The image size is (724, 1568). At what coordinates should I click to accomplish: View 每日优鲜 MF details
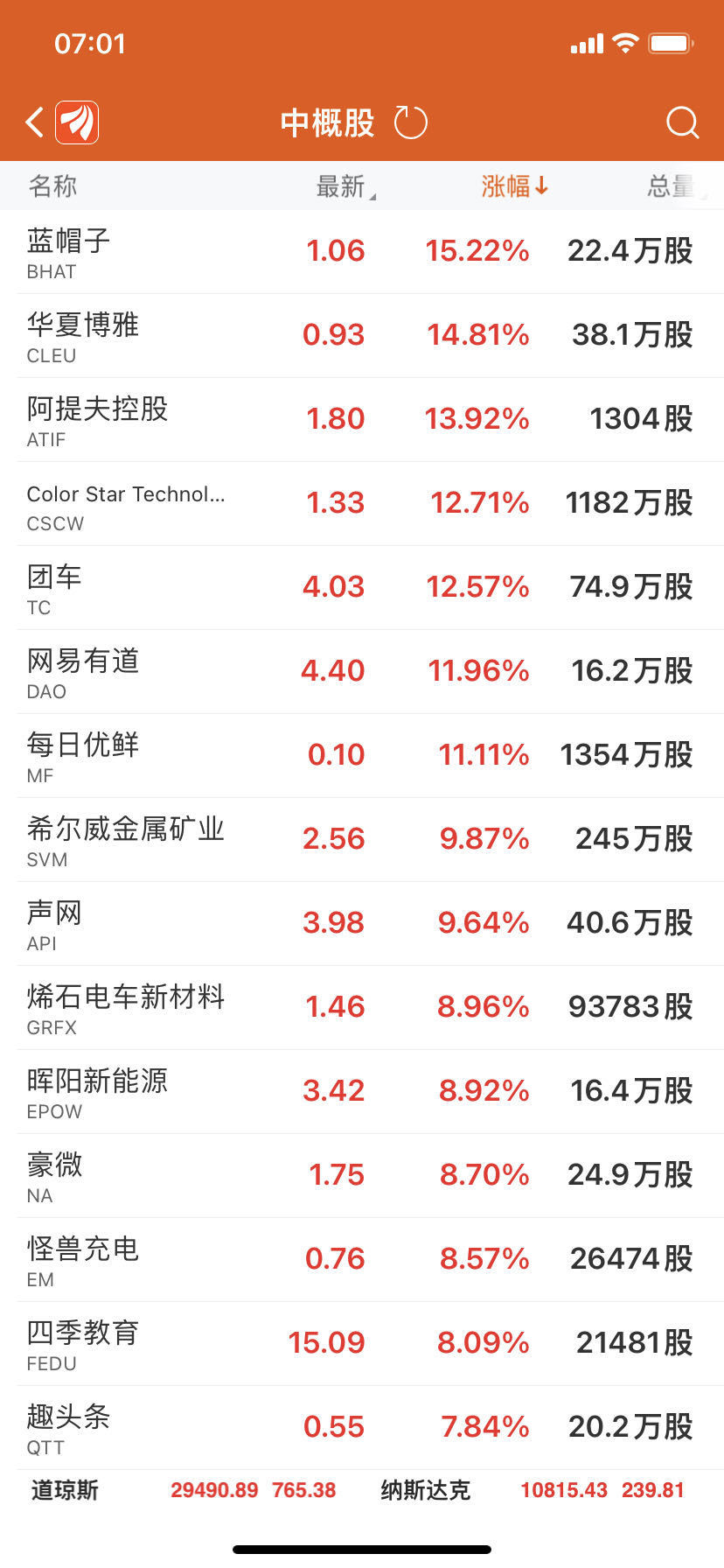362,756
